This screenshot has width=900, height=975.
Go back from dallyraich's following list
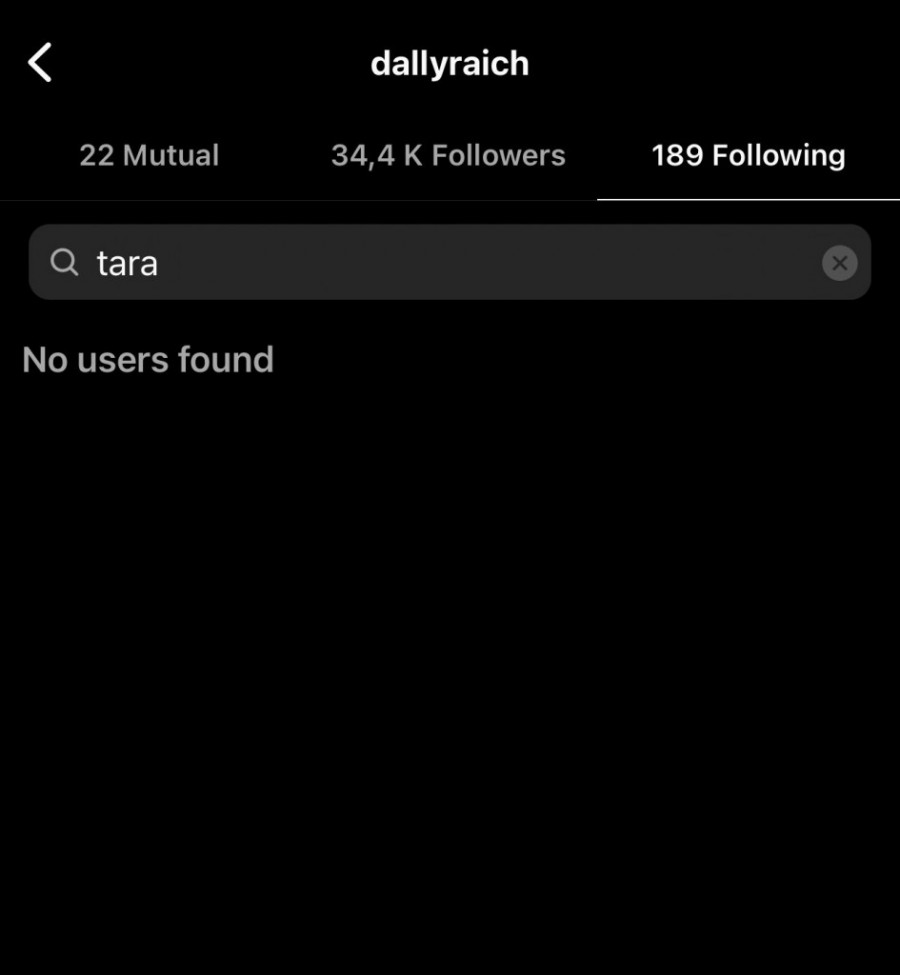click(x=40, y=63)
